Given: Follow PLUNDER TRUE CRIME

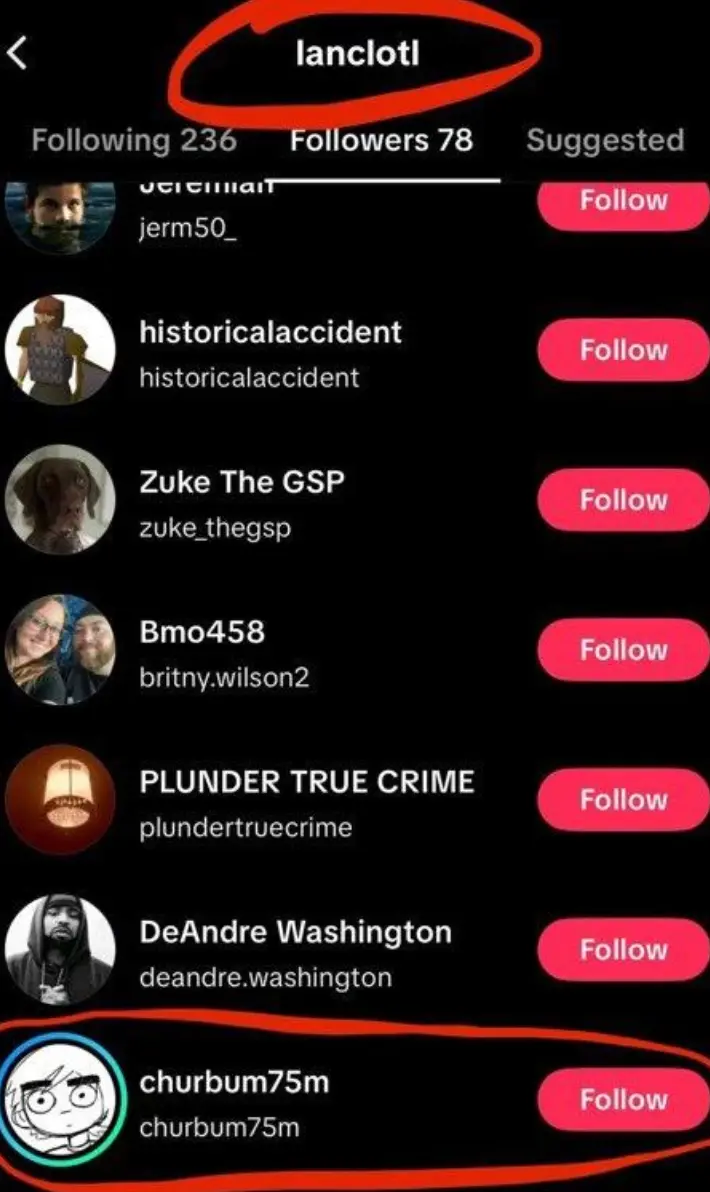Looking at the screenshot, I should point(623,800).
